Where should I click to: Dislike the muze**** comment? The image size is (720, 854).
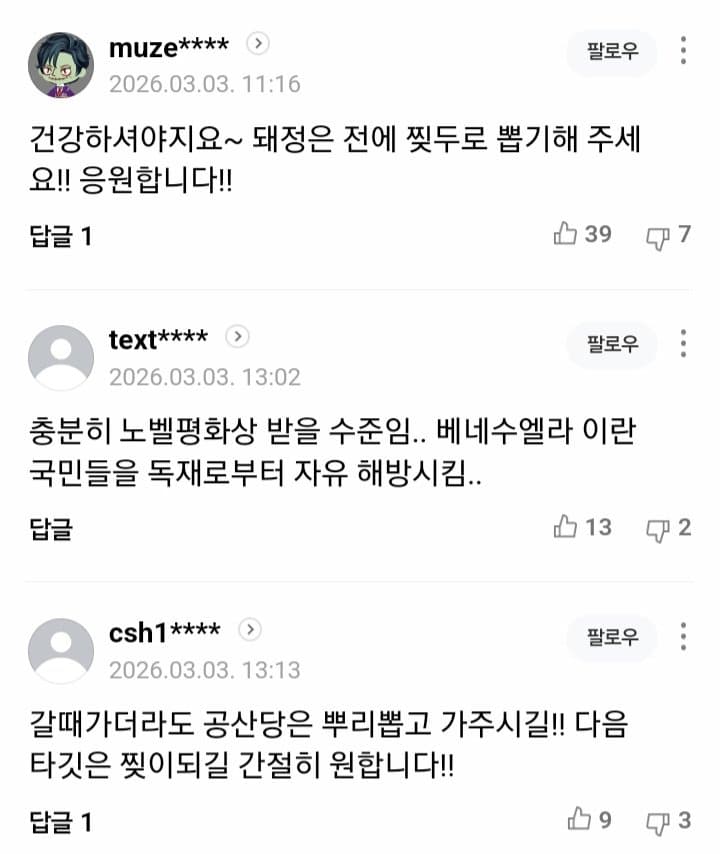(657, 236)
